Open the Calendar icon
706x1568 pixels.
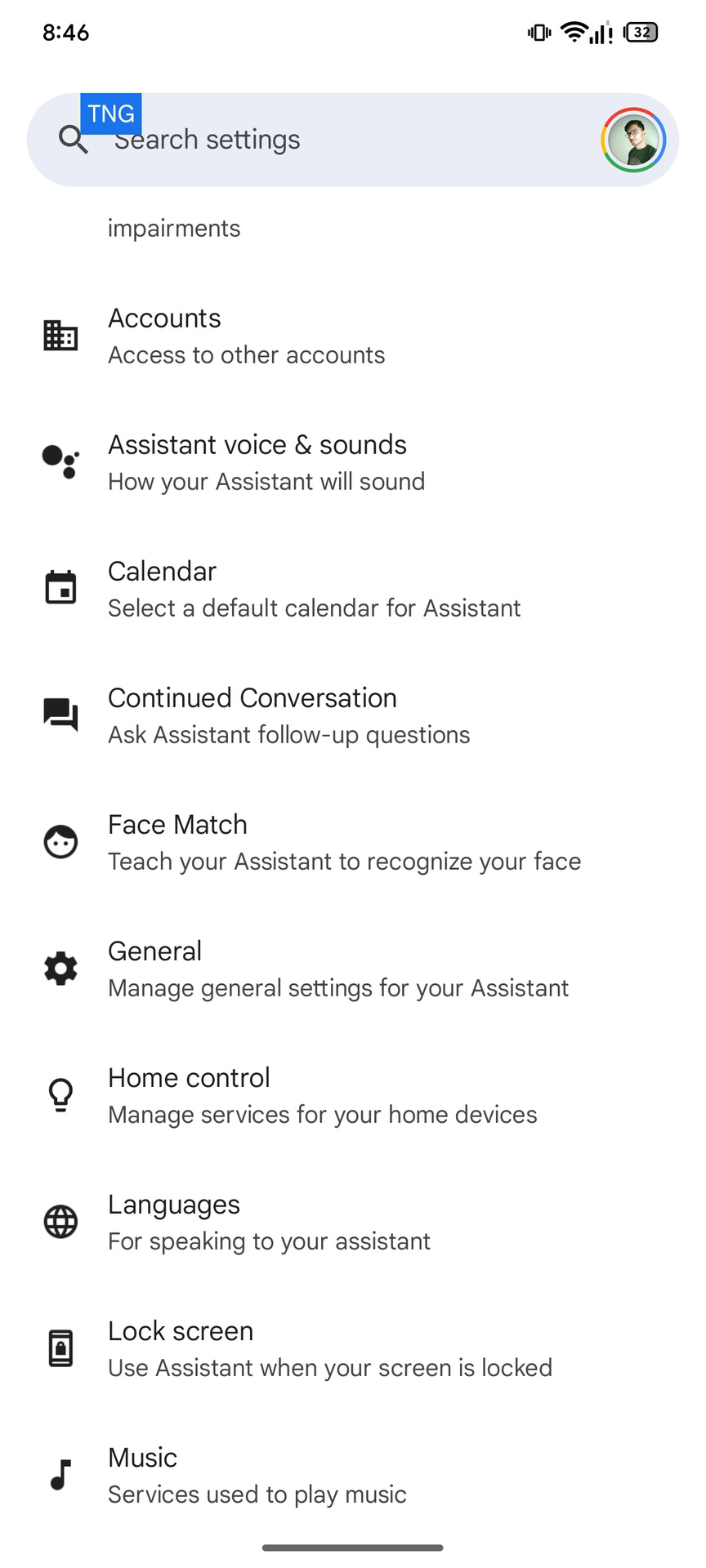point(60,588)
